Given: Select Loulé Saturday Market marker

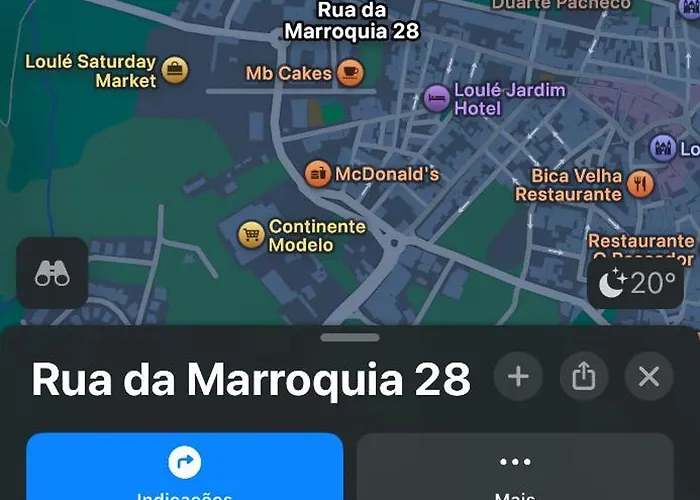Looking at the screenshot, I should [175, 69].
